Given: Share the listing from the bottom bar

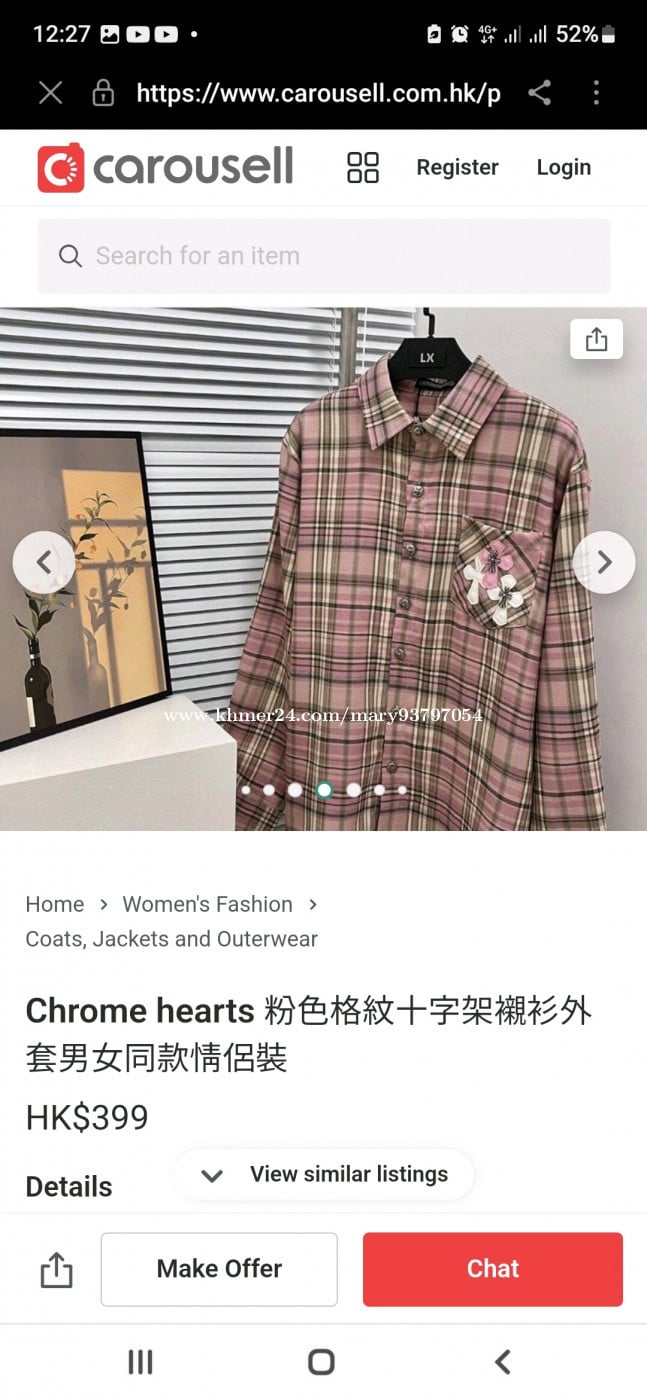Looking at the screenshot, I should tap(56, 1270).
